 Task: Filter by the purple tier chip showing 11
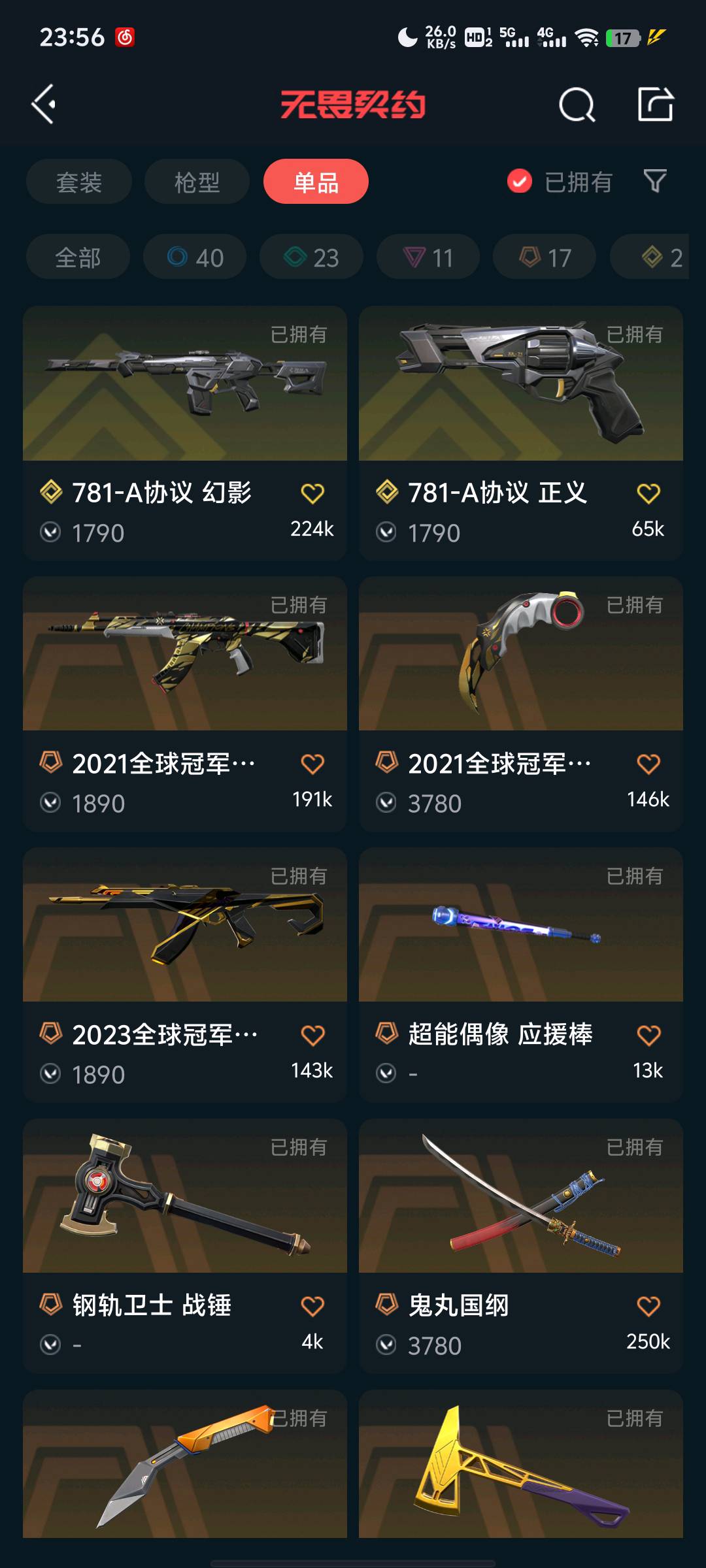[x=428, y=257]
